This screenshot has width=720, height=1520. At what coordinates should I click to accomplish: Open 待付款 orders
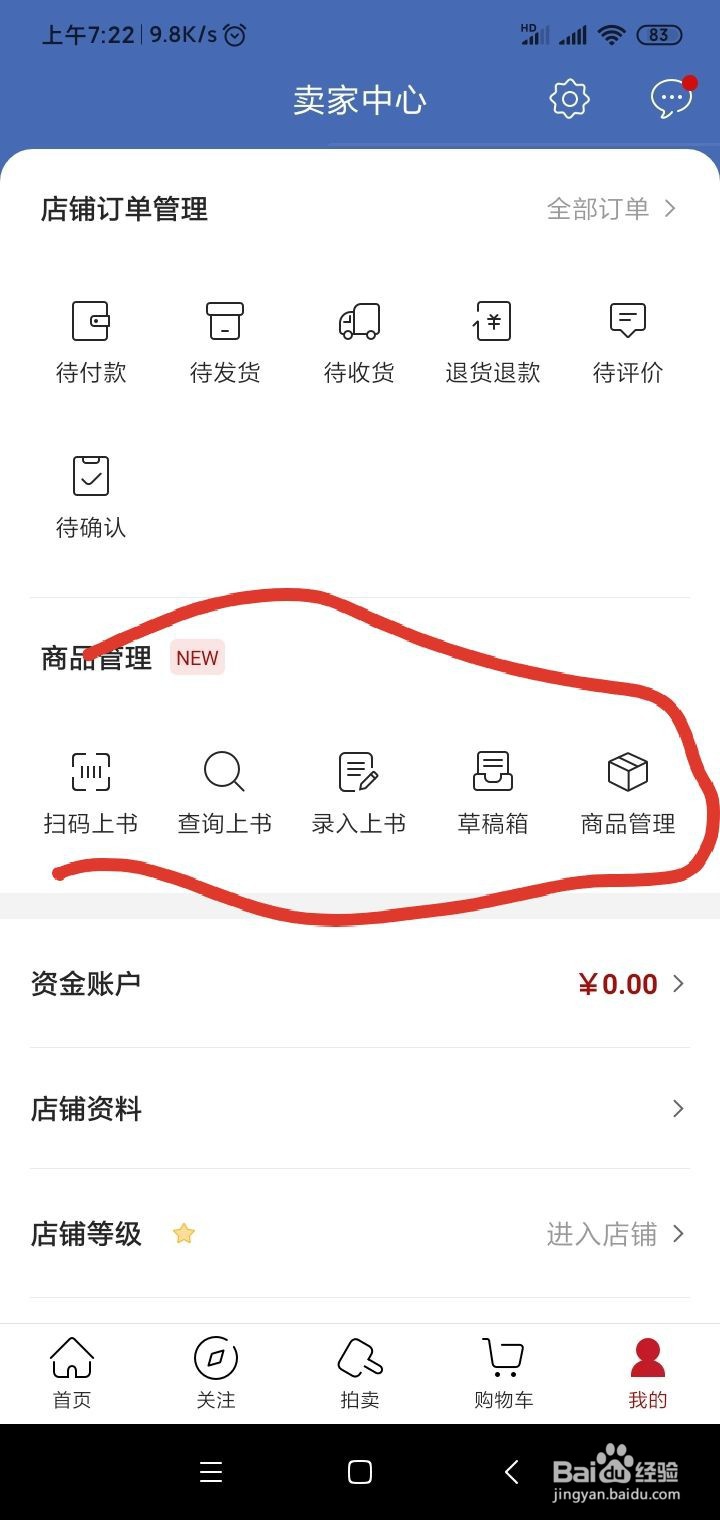[x=91, y=343]
